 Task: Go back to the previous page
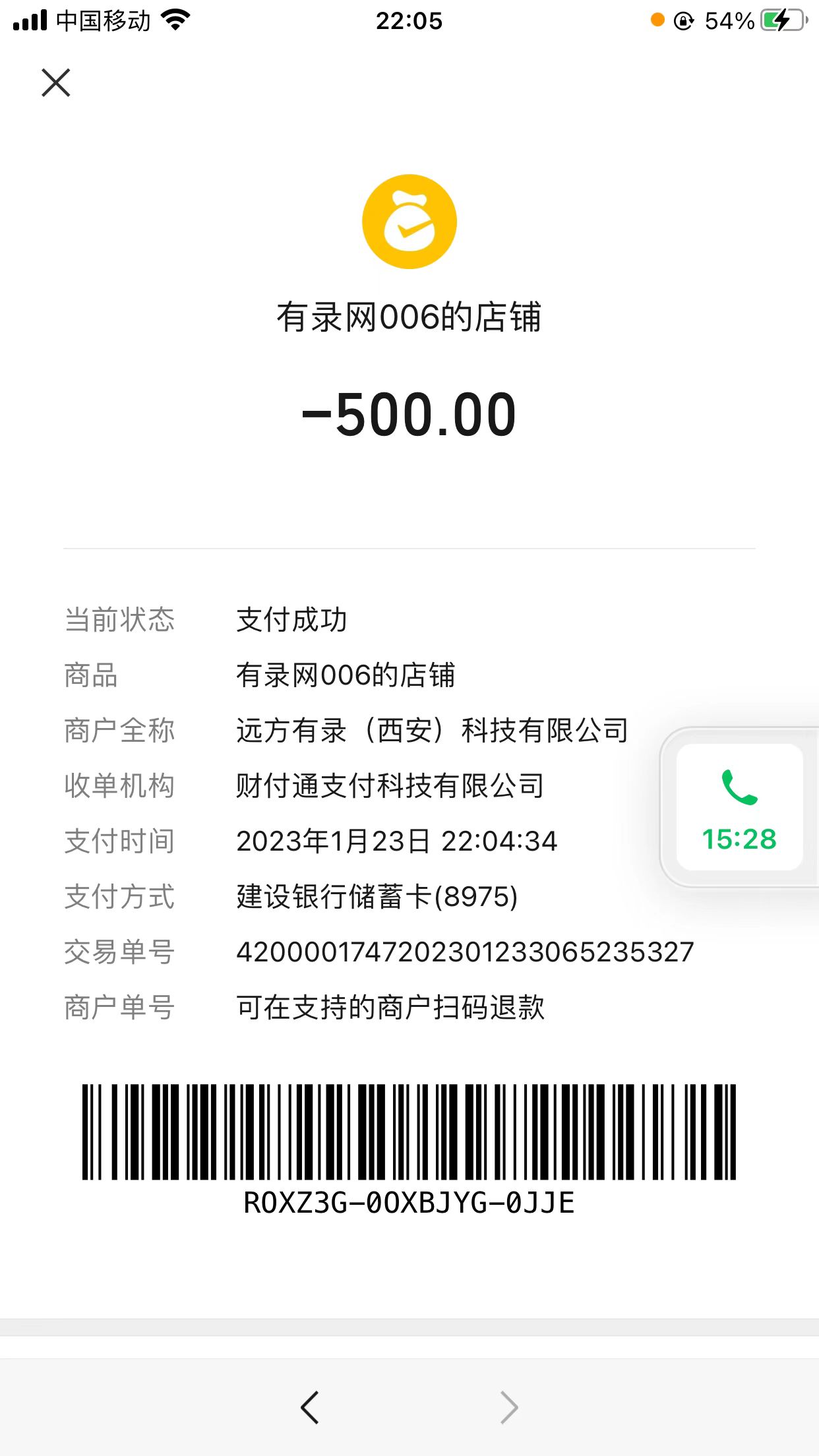coord(310,1407)
